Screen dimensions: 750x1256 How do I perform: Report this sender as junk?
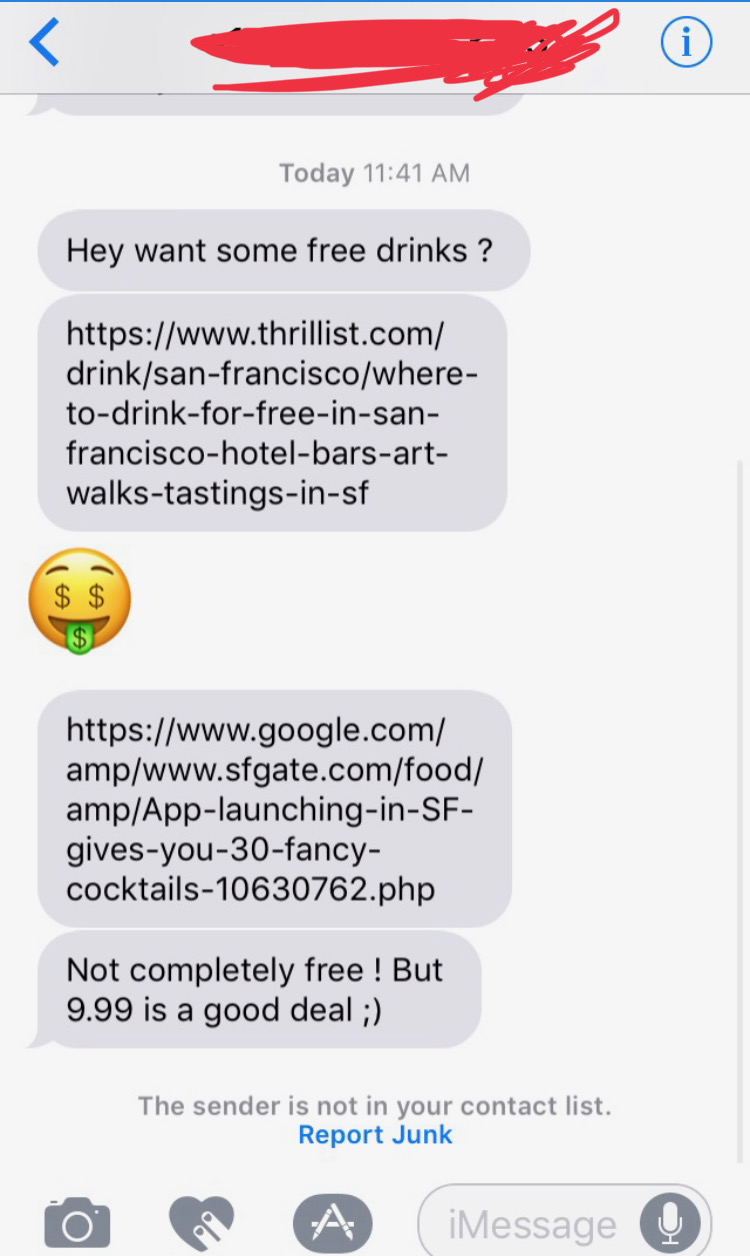(x=375, y=1135)
